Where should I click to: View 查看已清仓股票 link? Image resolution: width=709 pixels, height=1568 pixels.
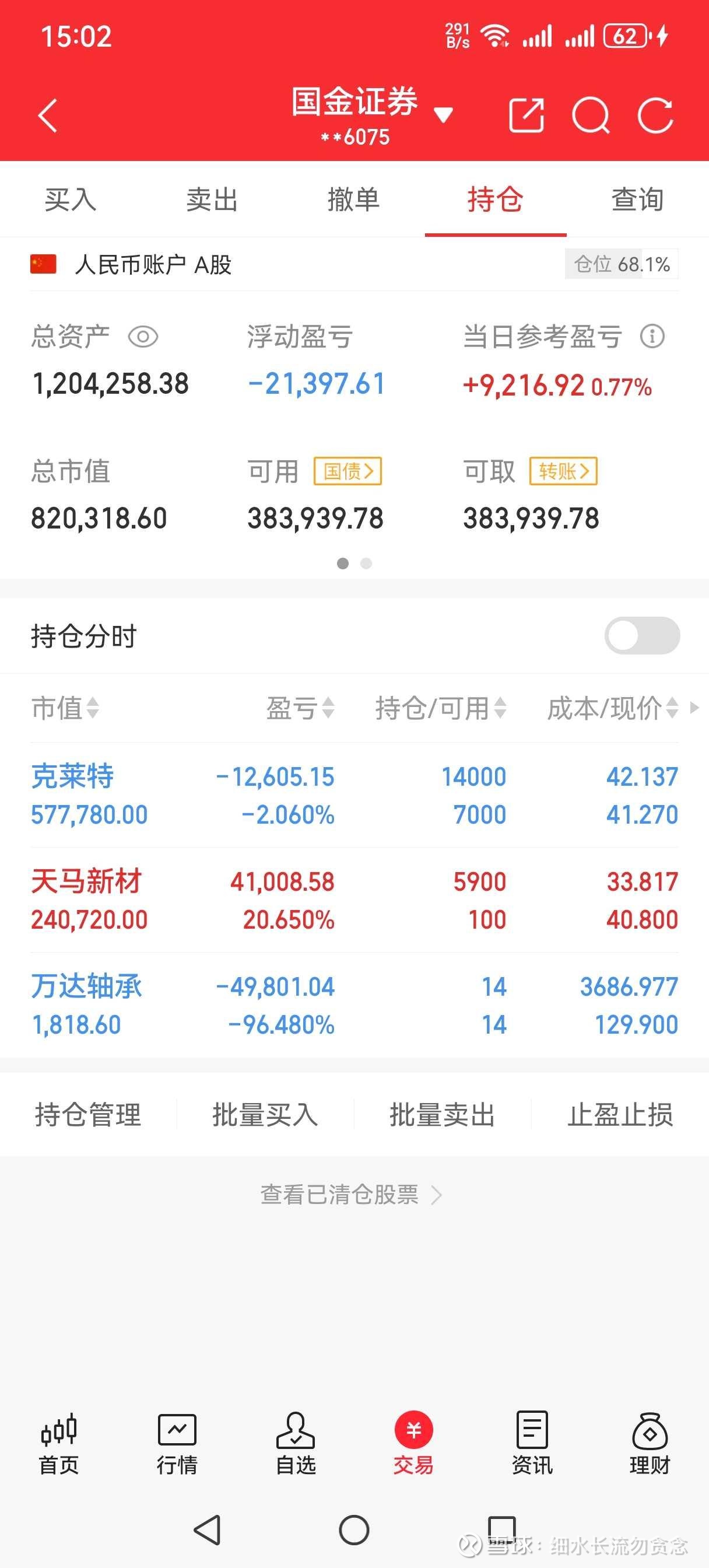click(x=351, y=1194)
